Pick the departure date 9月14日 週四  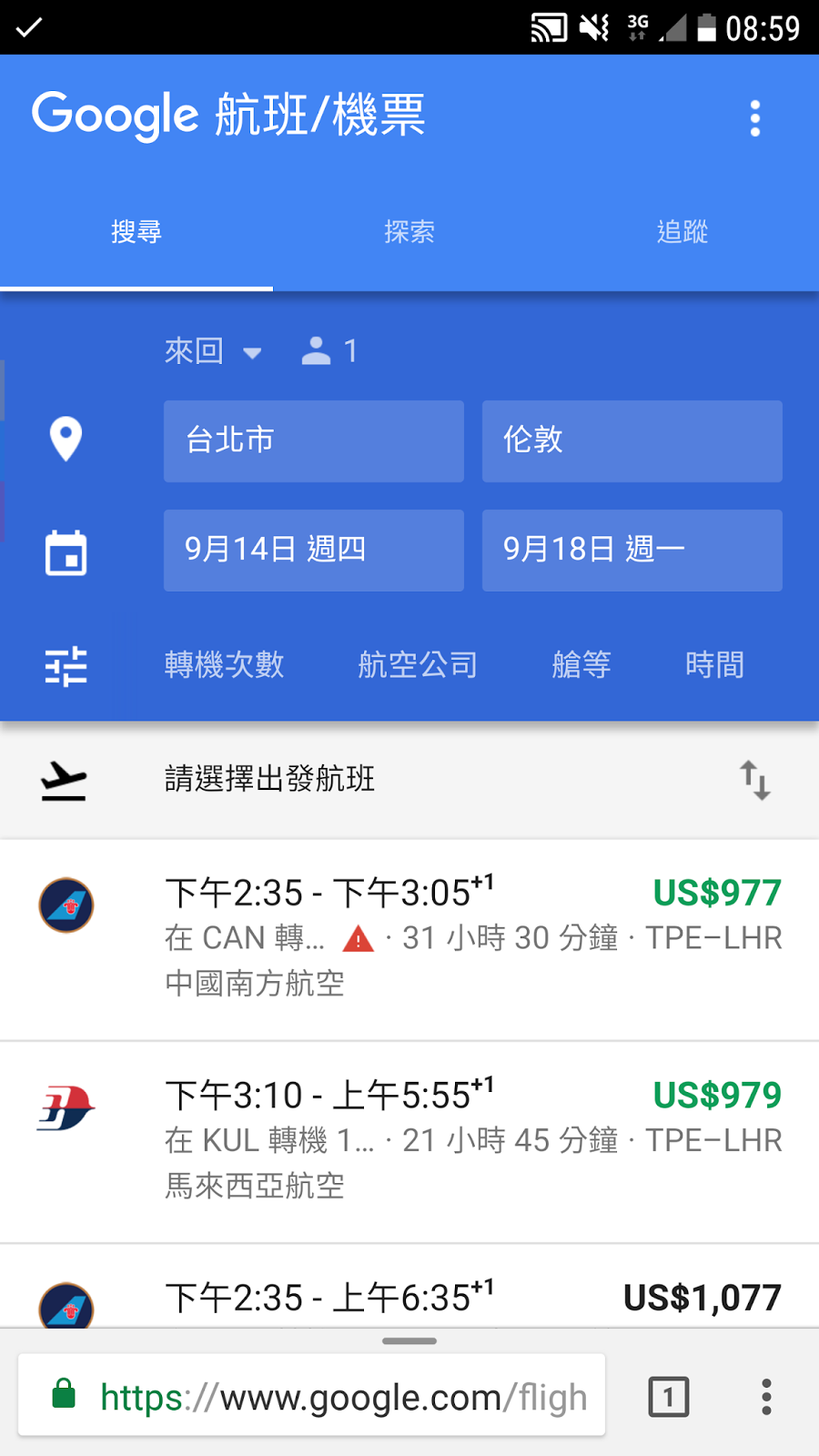pos(313,550)
